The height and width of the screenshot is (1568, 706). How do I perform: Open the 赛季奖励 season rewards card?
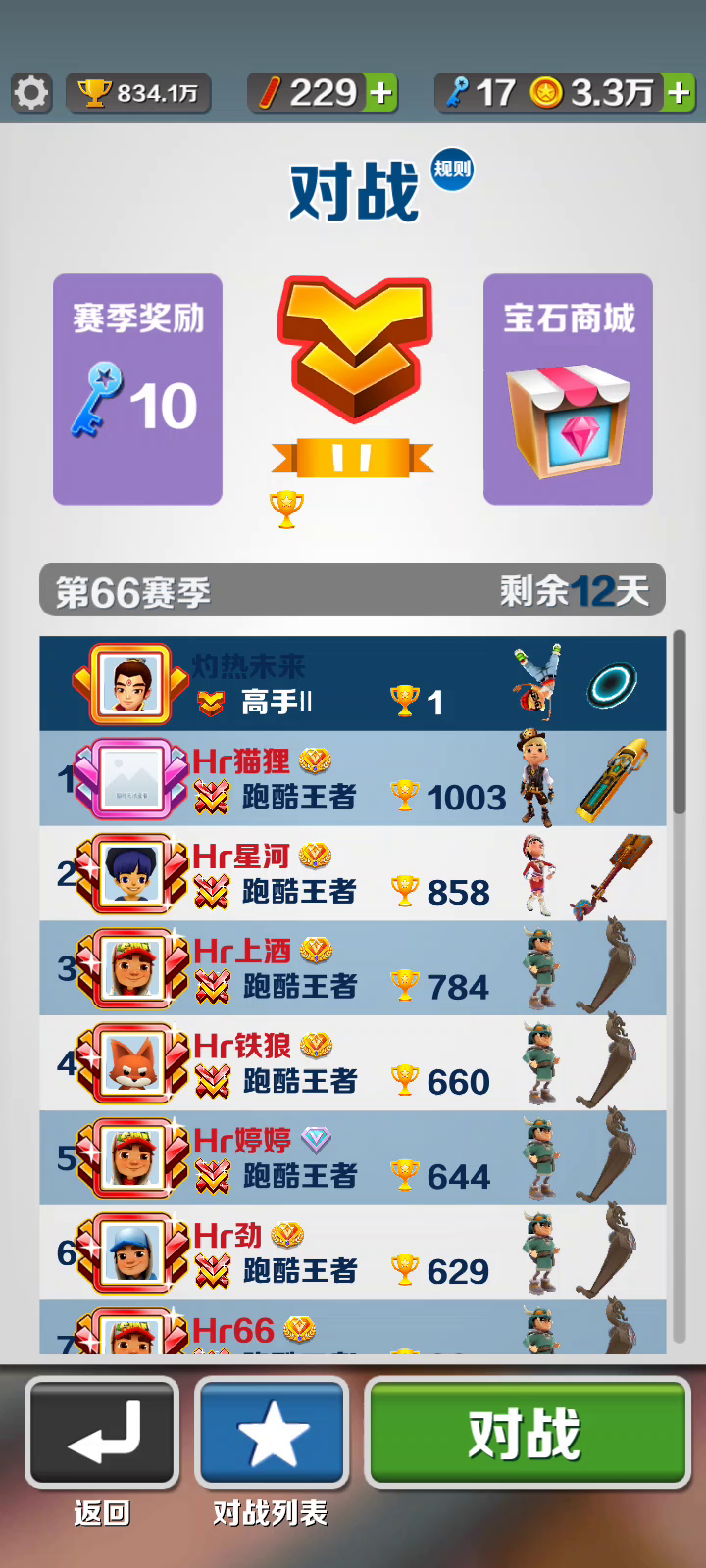137,389
